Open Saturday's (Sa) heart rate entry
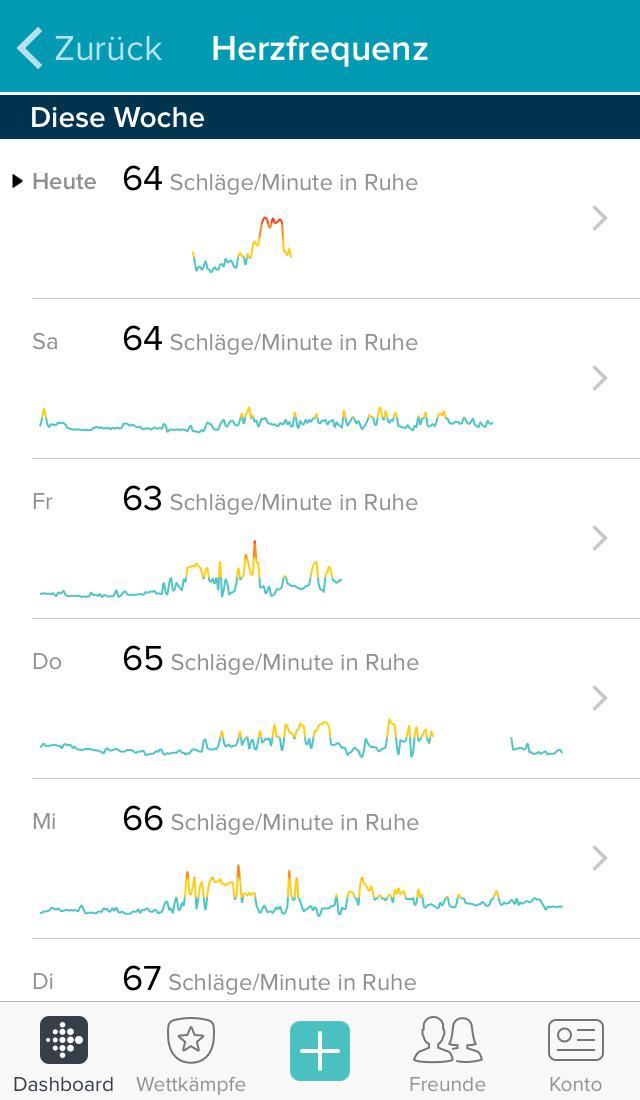This screenshot has height=1100, width=640. (x=320, y=379)
